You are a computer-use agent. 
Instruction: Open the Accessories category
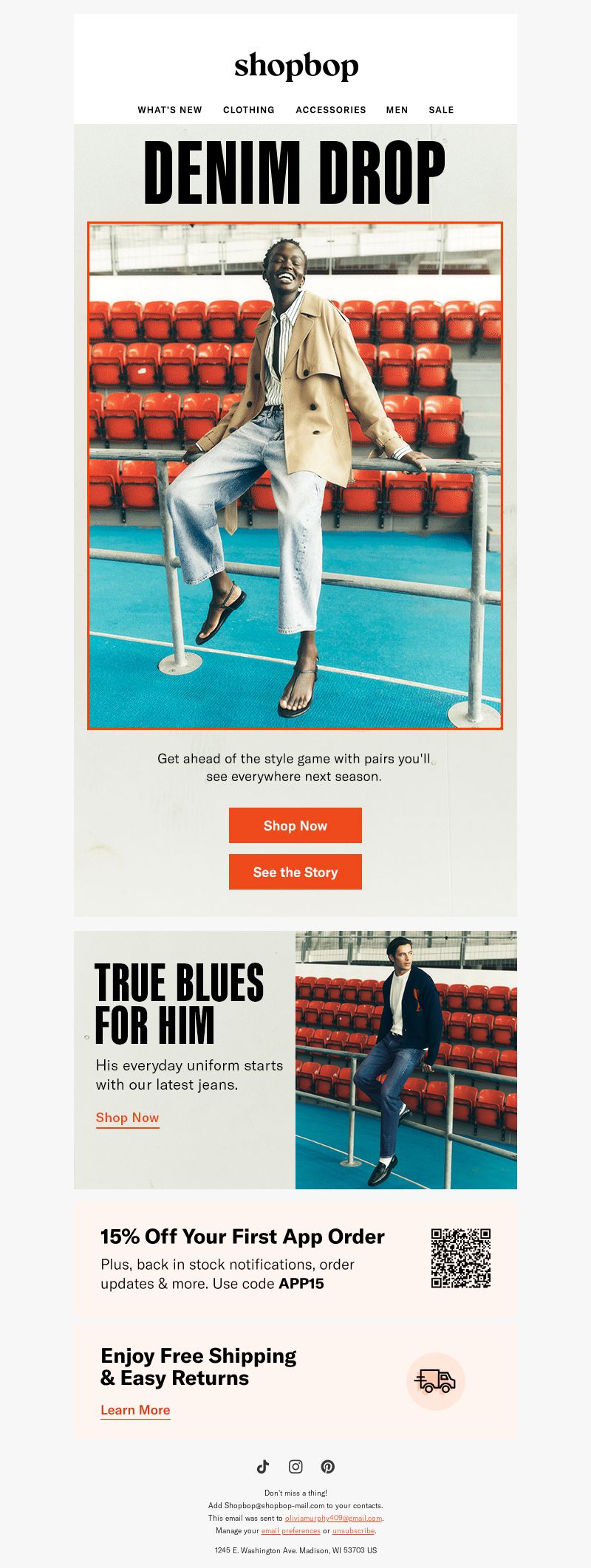pyautogui.click(x=330, y=110)
